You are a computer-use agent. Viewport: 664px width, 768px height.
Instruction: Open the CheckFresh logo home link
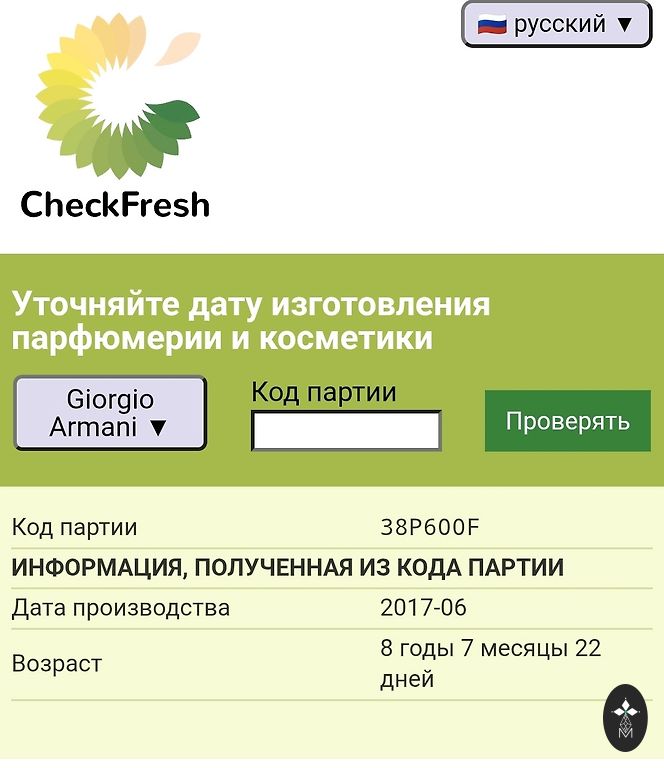115,120
